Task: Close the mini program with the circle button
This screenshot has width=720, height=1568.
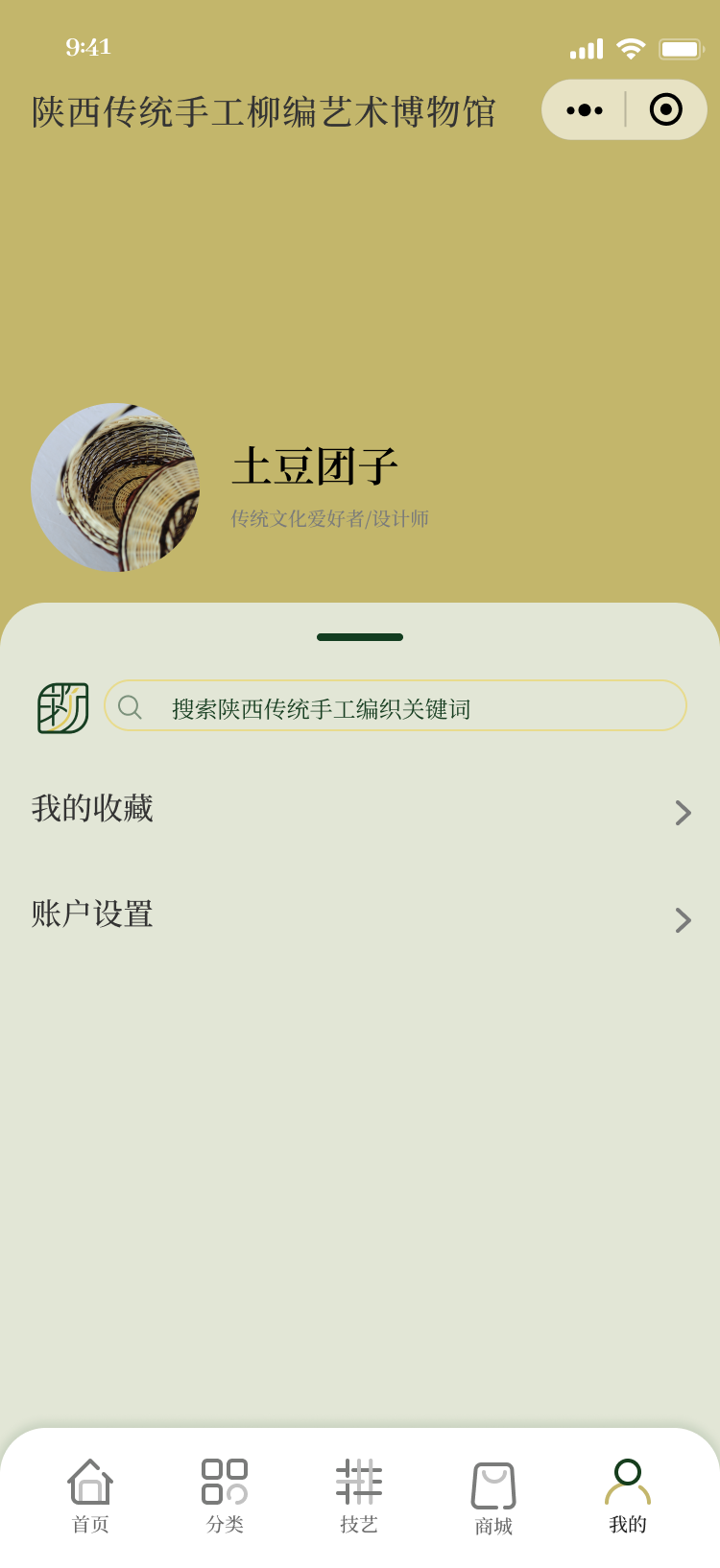Action: point(665,110)
